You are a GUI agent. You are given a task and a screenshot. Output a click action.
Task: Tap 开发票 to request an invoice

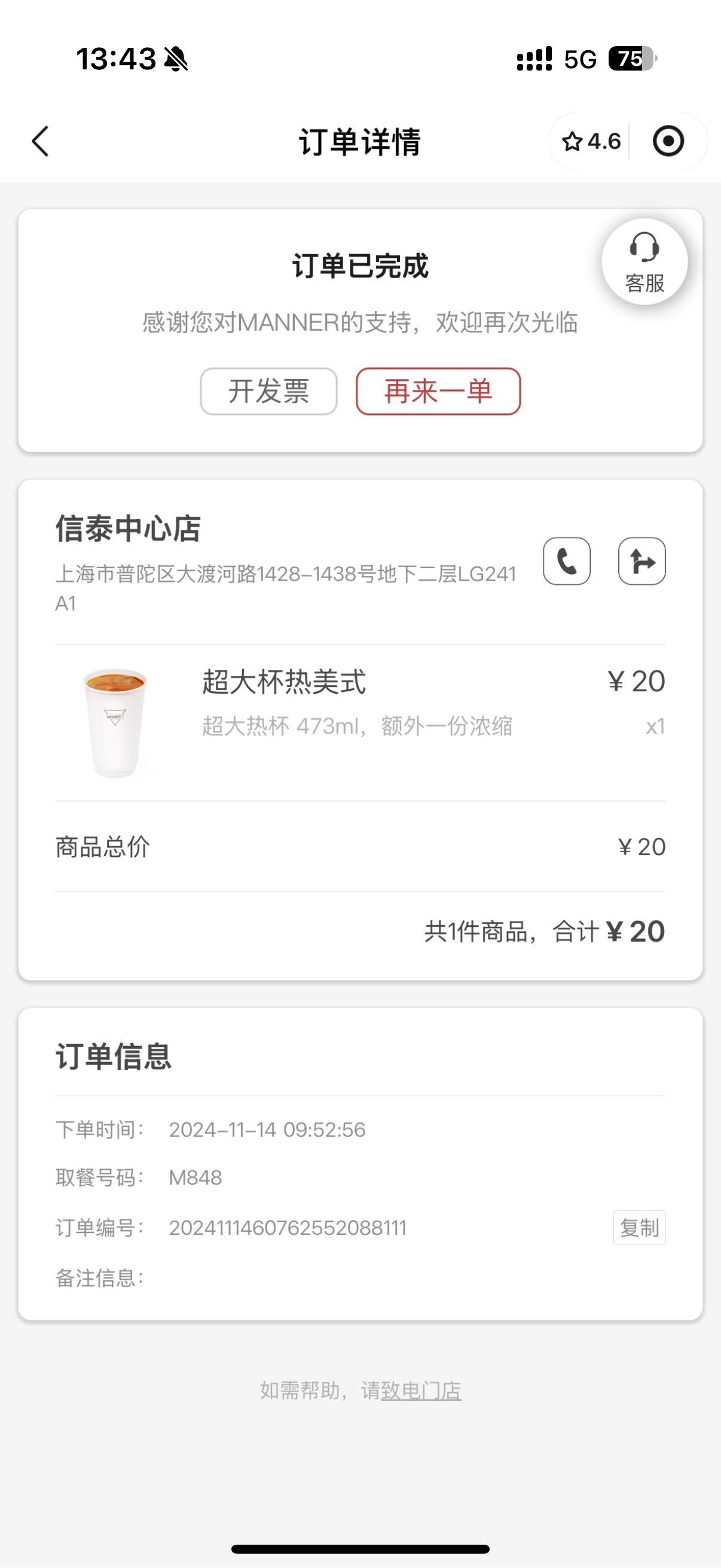tap(268, 391)
